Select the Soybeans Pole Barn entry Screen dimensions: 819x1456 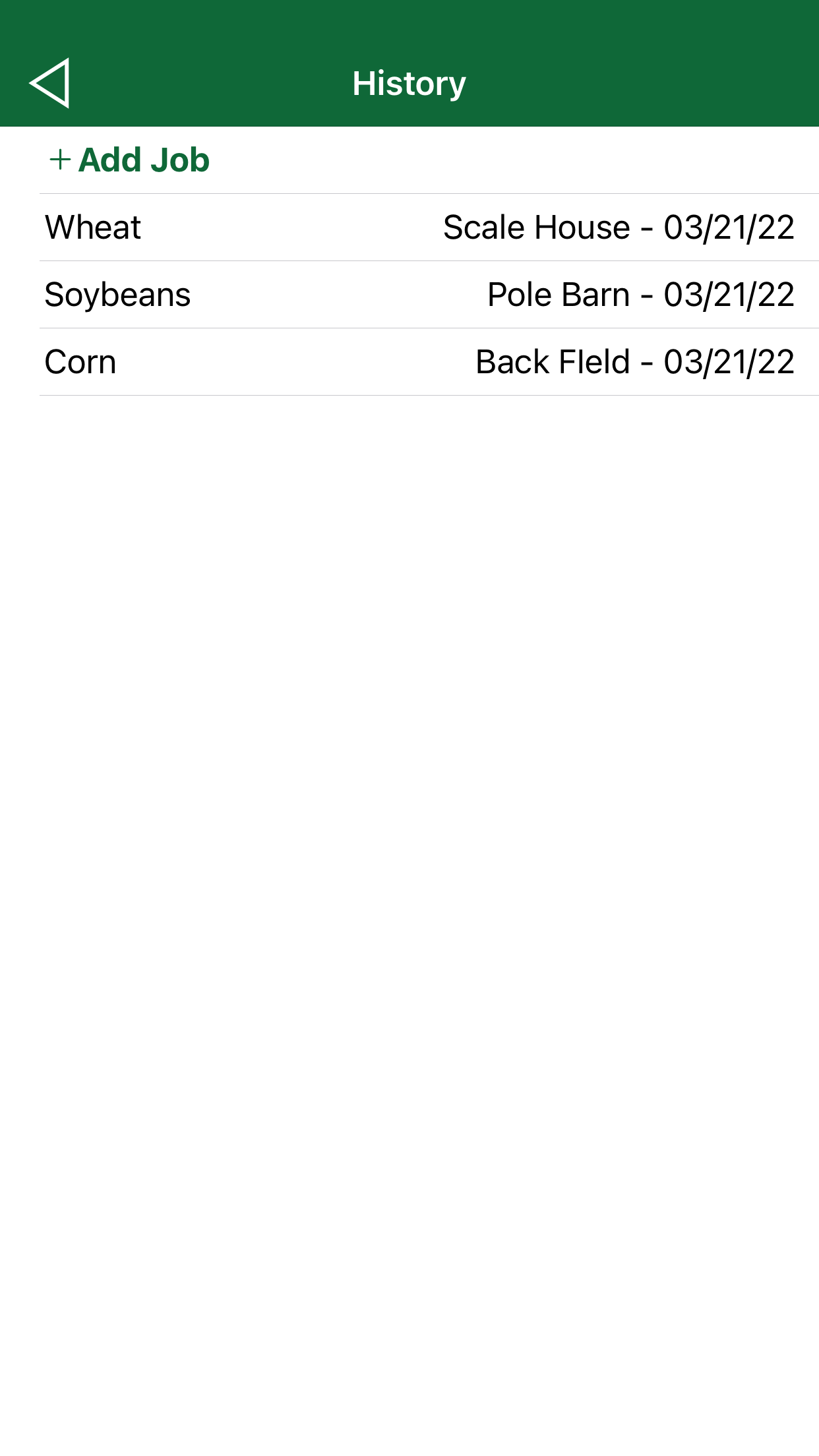click(419, 295)
